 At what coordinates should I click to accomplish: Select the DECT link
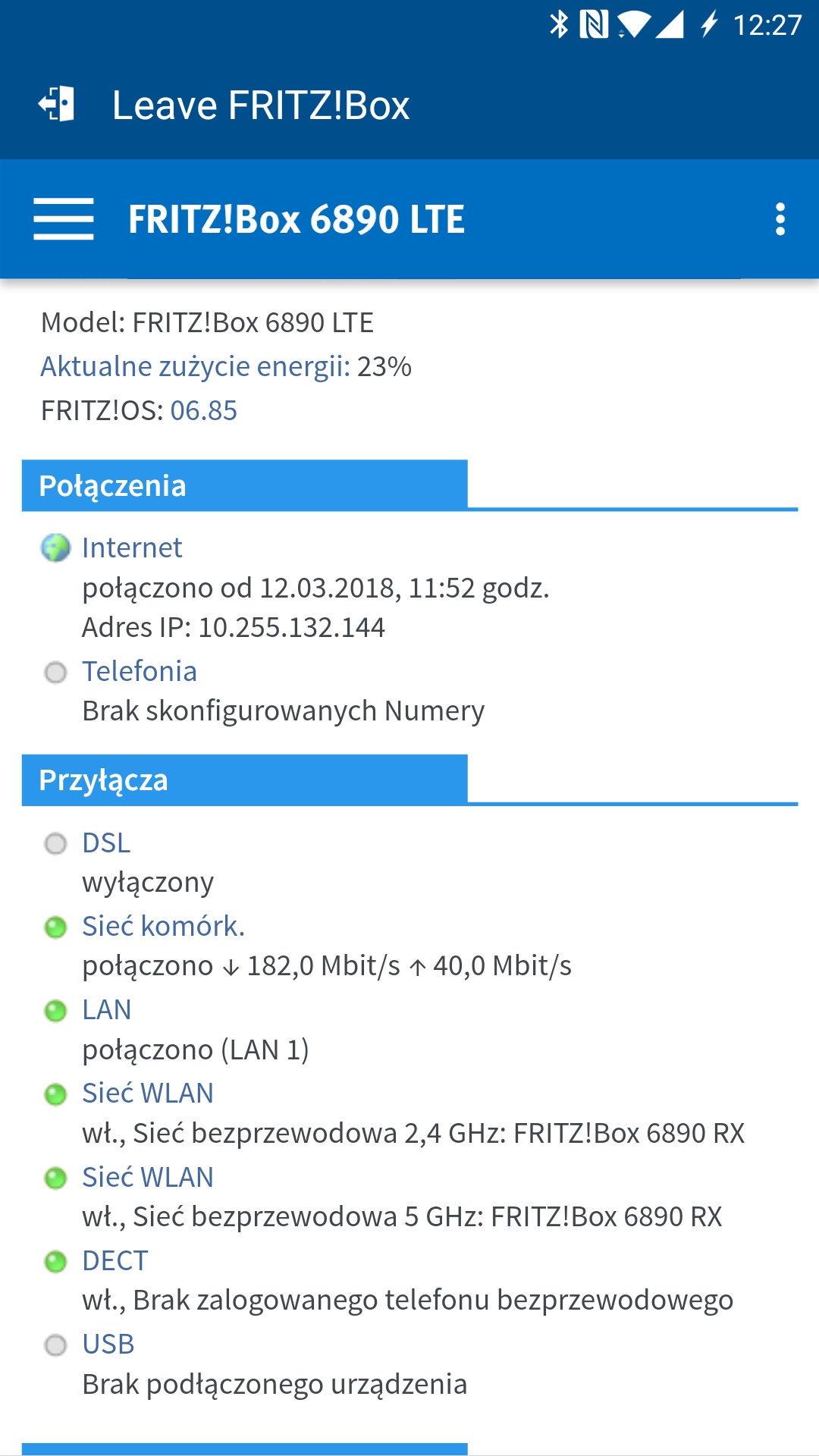click(115, 1260)
